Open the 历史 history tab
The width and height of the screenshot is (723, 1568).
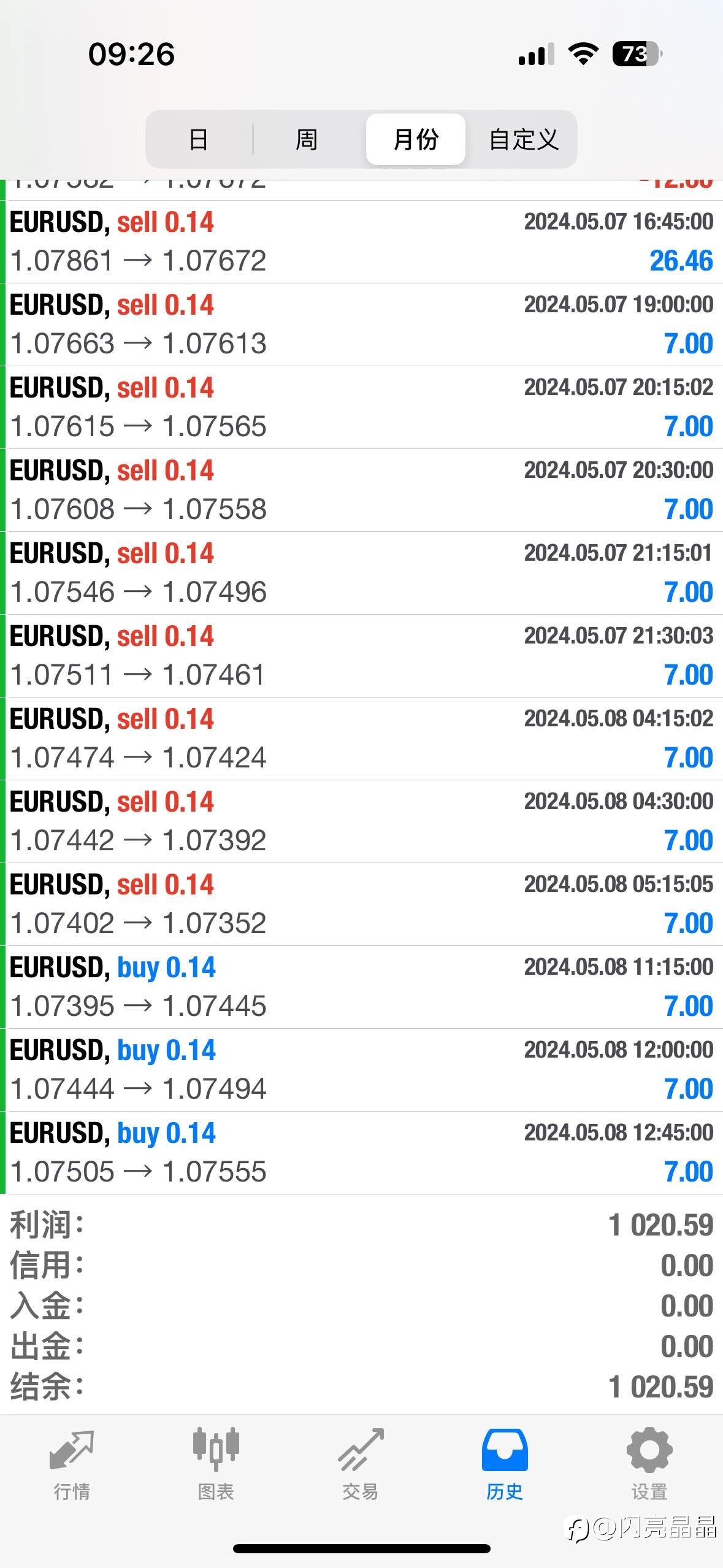[x=505, y=1464]
